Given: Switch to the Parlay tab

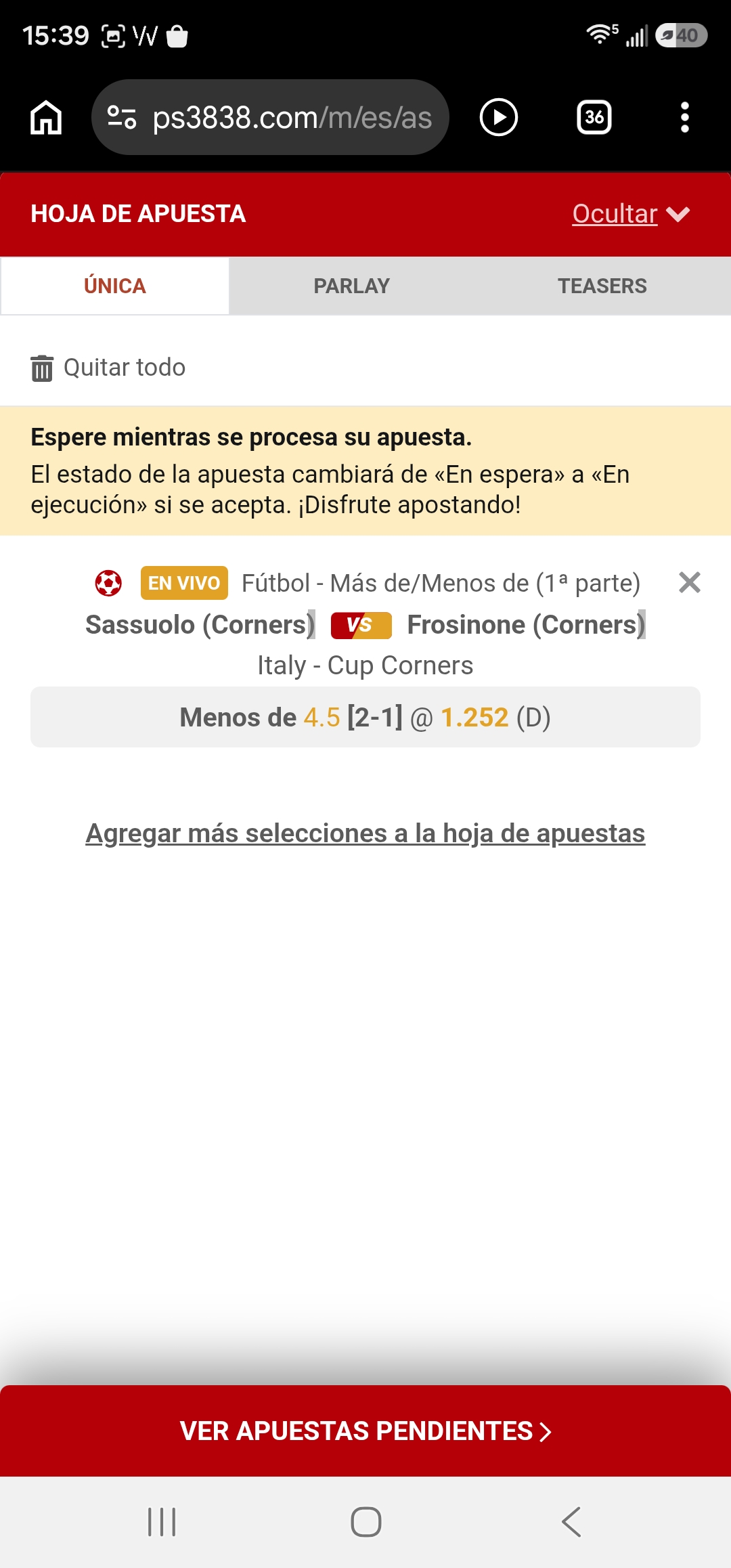Looking at the screenshot, I should pos(352,286).
